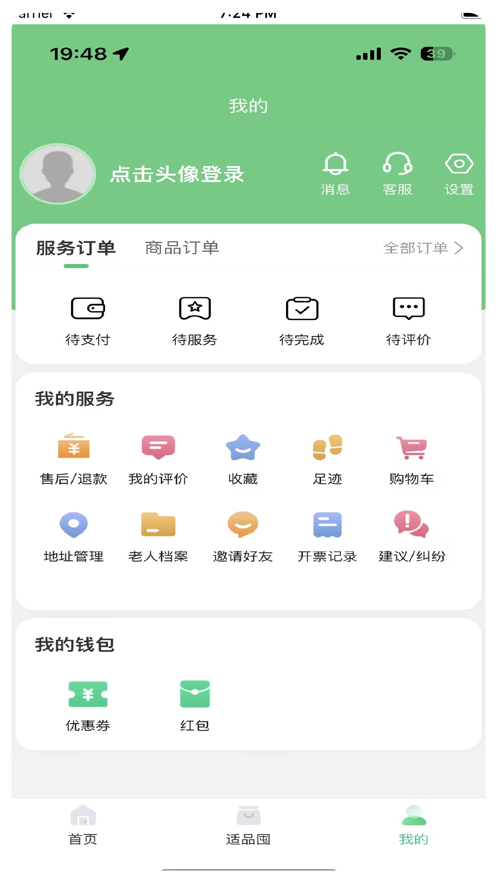This screenshot has height=883, width=497.
Task: Select 邀请好友 invite friends
Action: click(x=243, y=537)
